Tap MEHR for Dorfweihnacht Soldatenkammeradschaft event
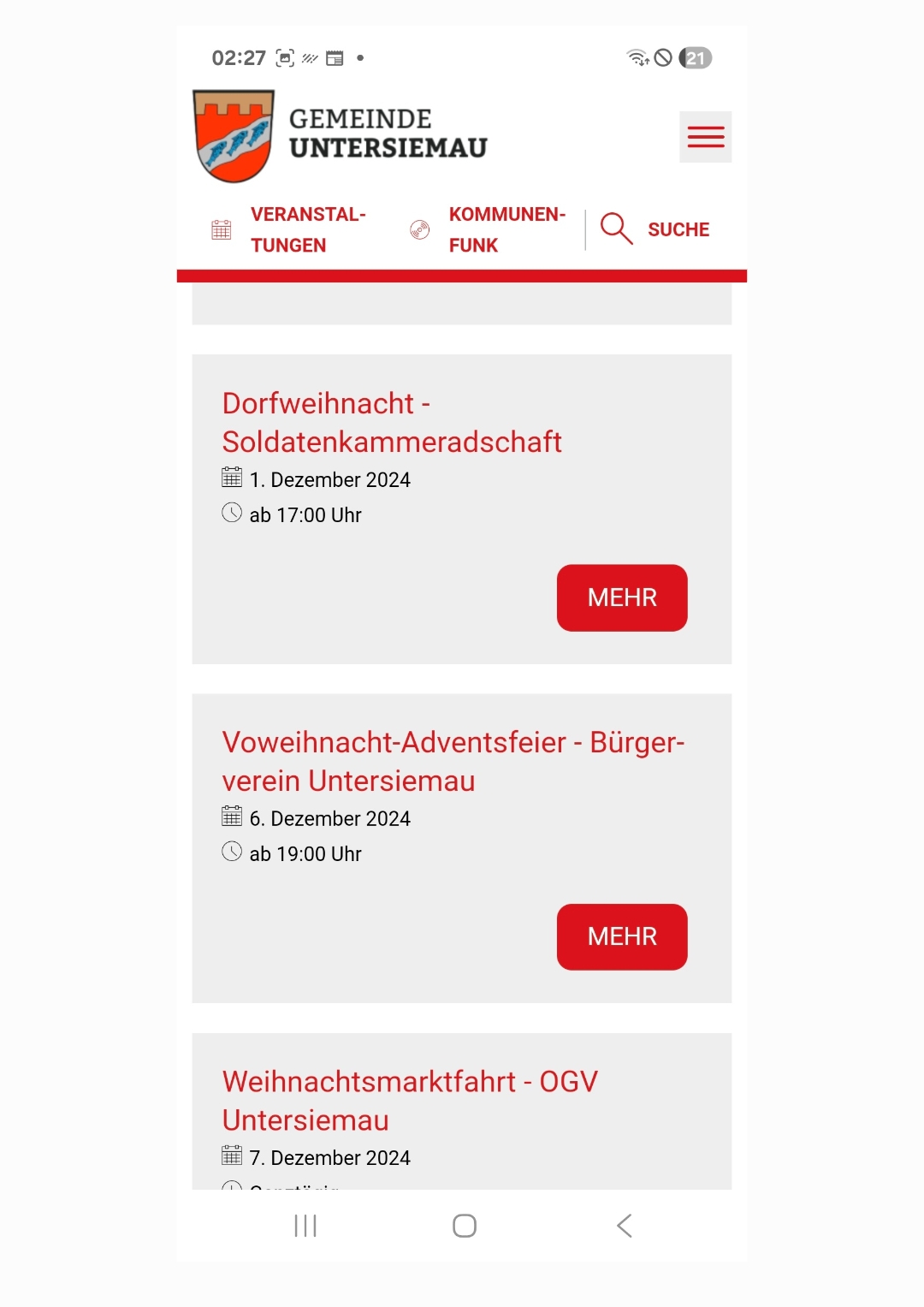924x1307 pixels. click(x=622, y=597)
